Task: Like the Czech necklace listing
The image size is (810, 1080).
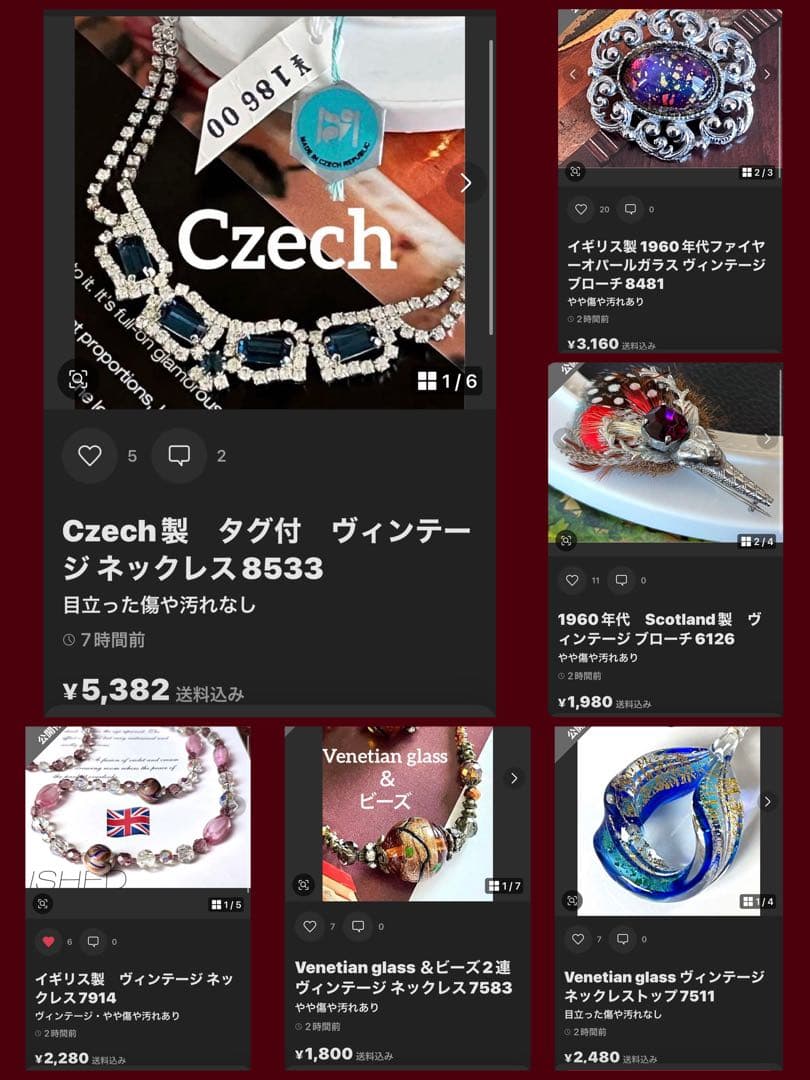Action: tap(89, 455)
